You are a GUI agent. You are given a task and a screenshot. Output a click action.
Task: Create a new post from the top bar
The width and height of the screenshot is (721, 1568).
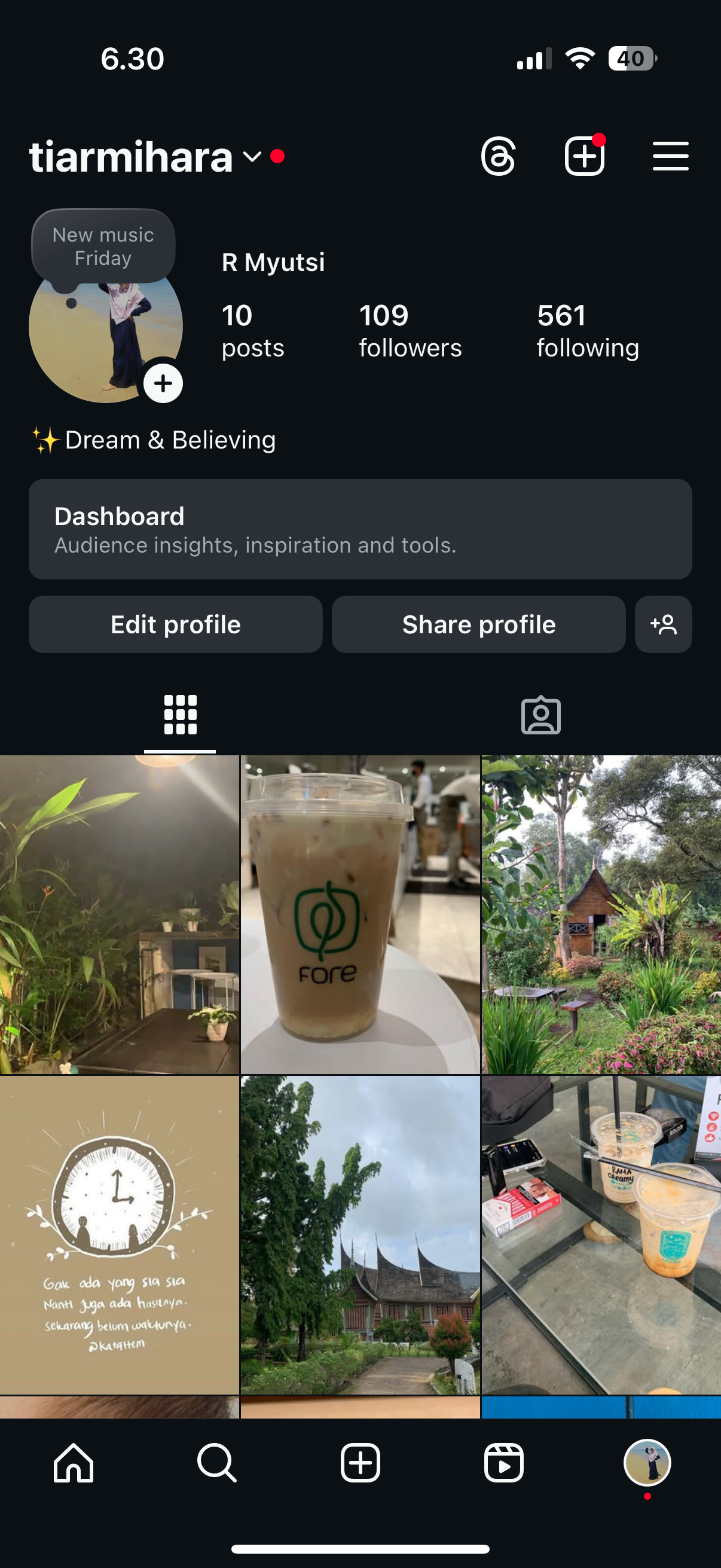[x=584, y=157]
